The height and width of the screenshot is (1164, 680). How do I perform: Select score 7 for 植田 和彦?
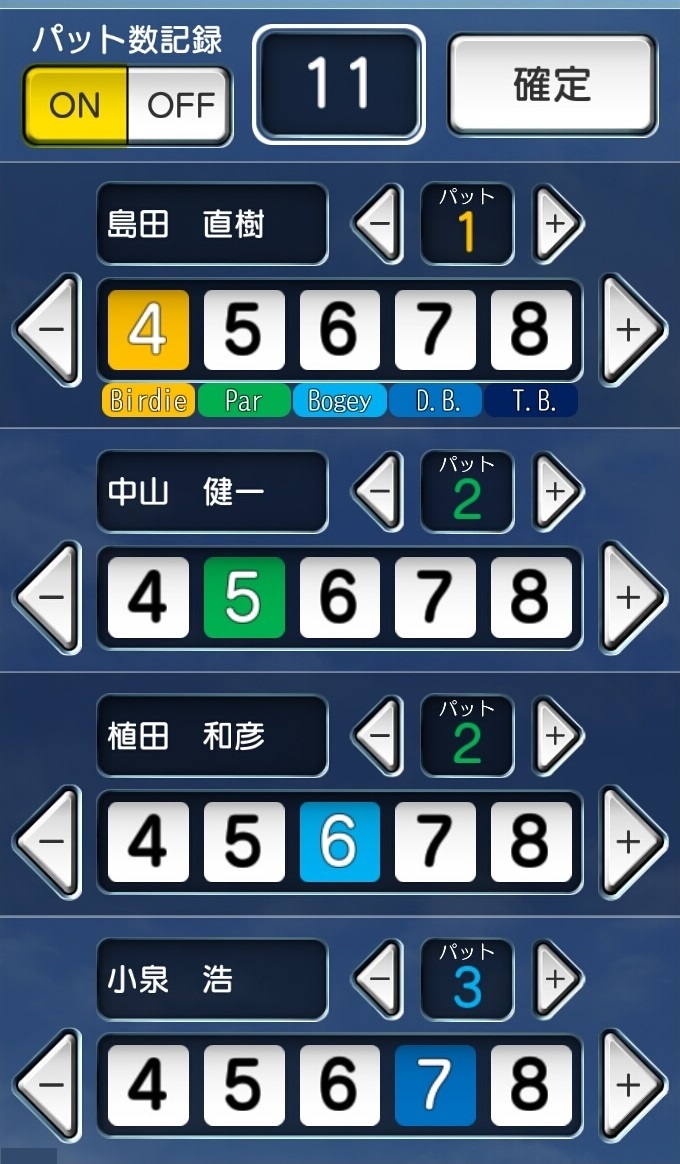tap(436, 842)
